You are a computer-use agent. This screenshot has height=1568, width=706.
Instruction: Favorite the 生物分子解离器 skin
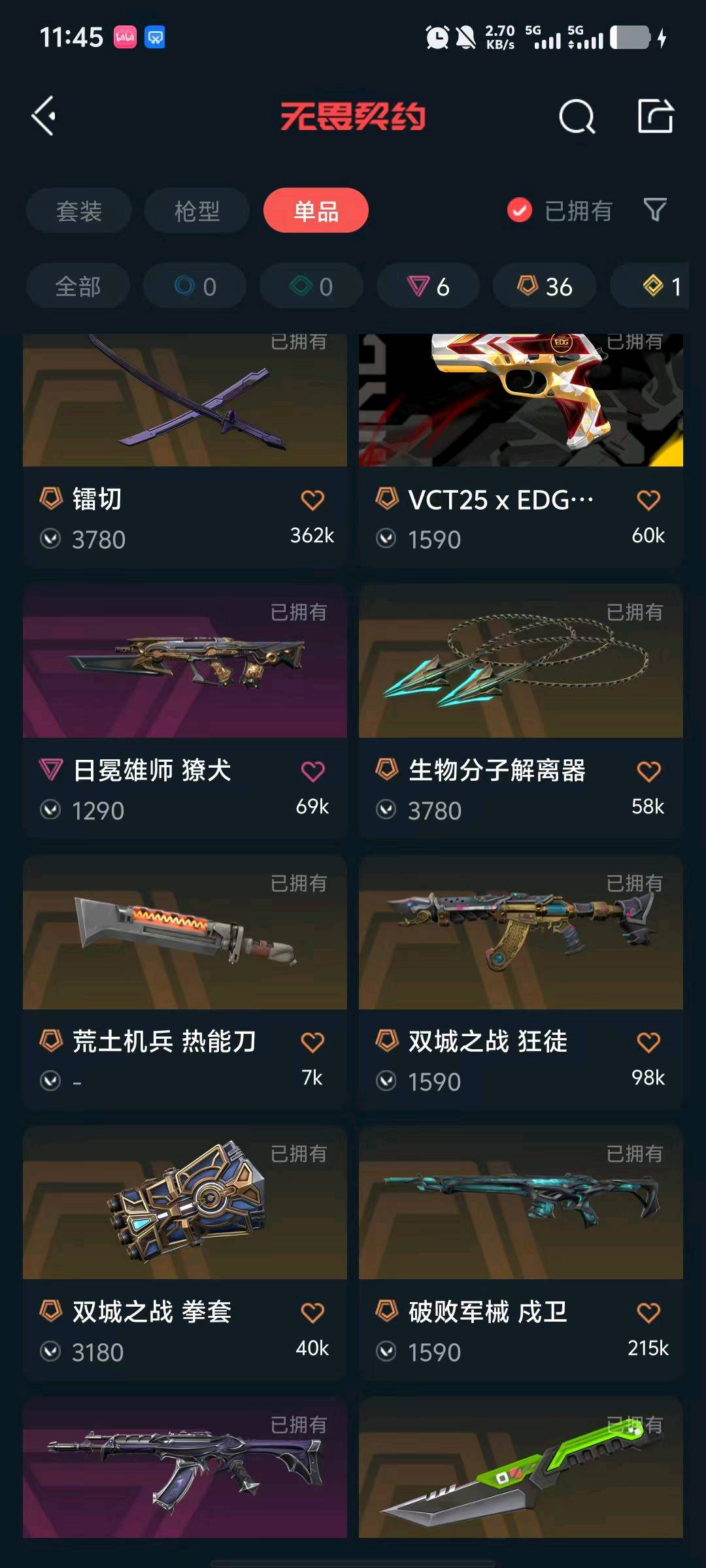pos(648,772)
